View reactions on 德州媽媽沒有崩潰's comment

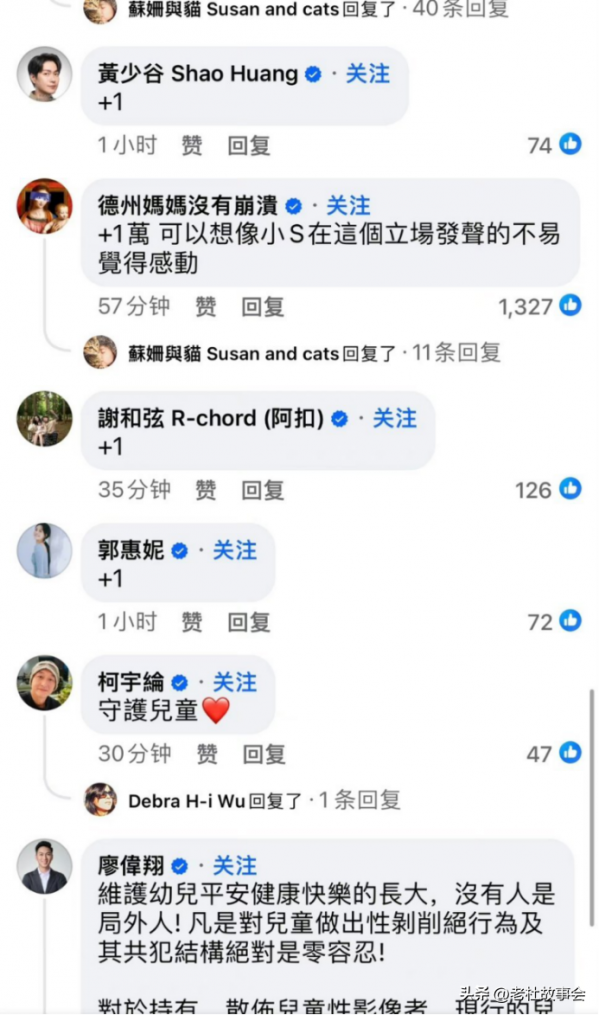tap(540, 307)
